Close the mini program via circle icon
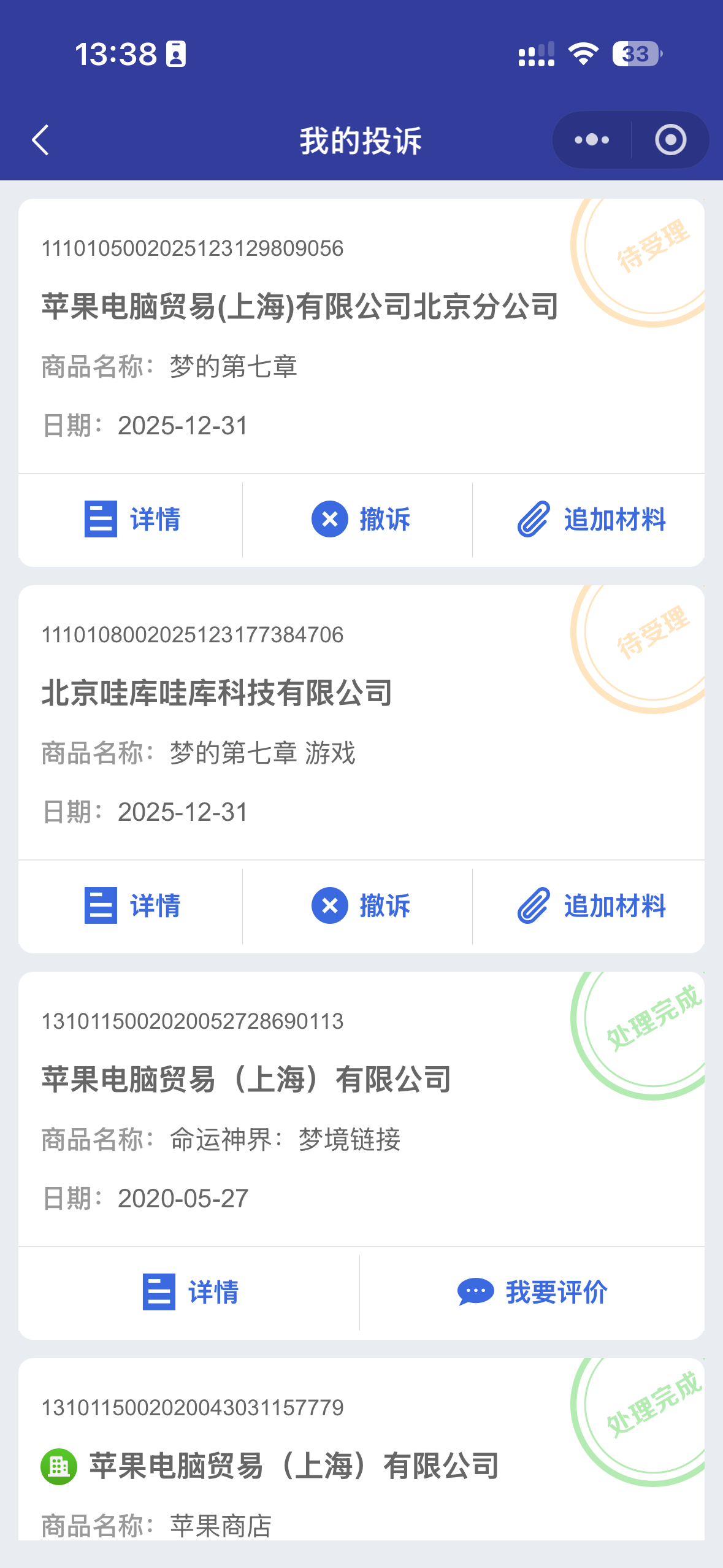The width and height of the screenshot is (723, 1568). 670,140
